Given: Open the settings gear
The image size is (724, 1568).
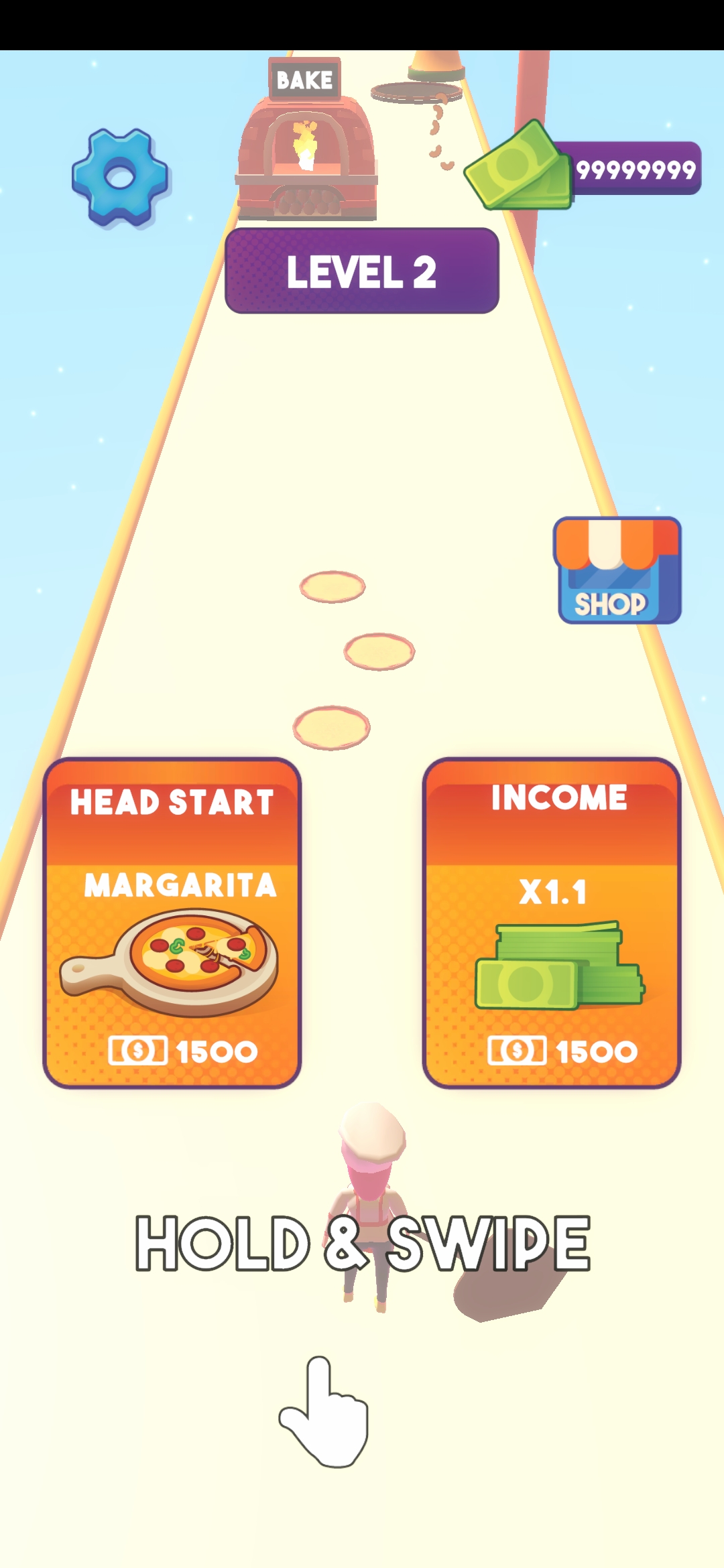Looking at the screenshot, I should pos(120,177).
